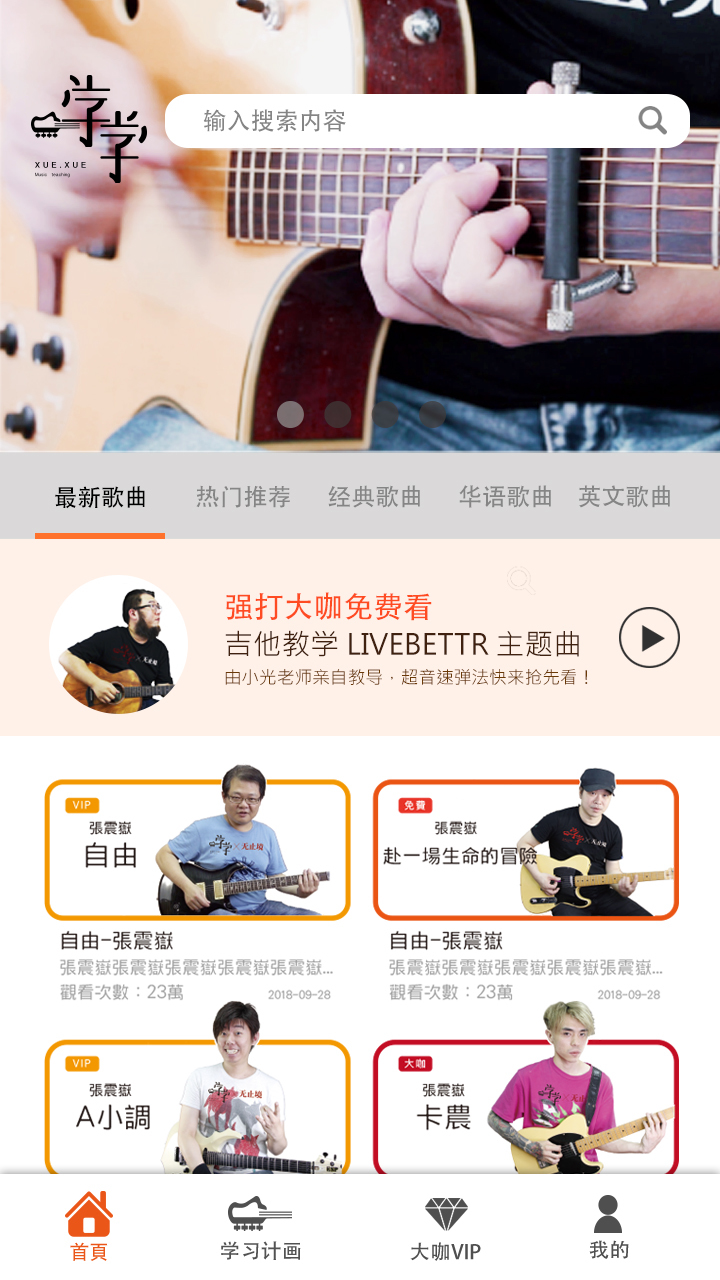Open the free 赴一場生命的冒險 lesson card
This screenshot has height=1280, width=720.
coord(526,850)
